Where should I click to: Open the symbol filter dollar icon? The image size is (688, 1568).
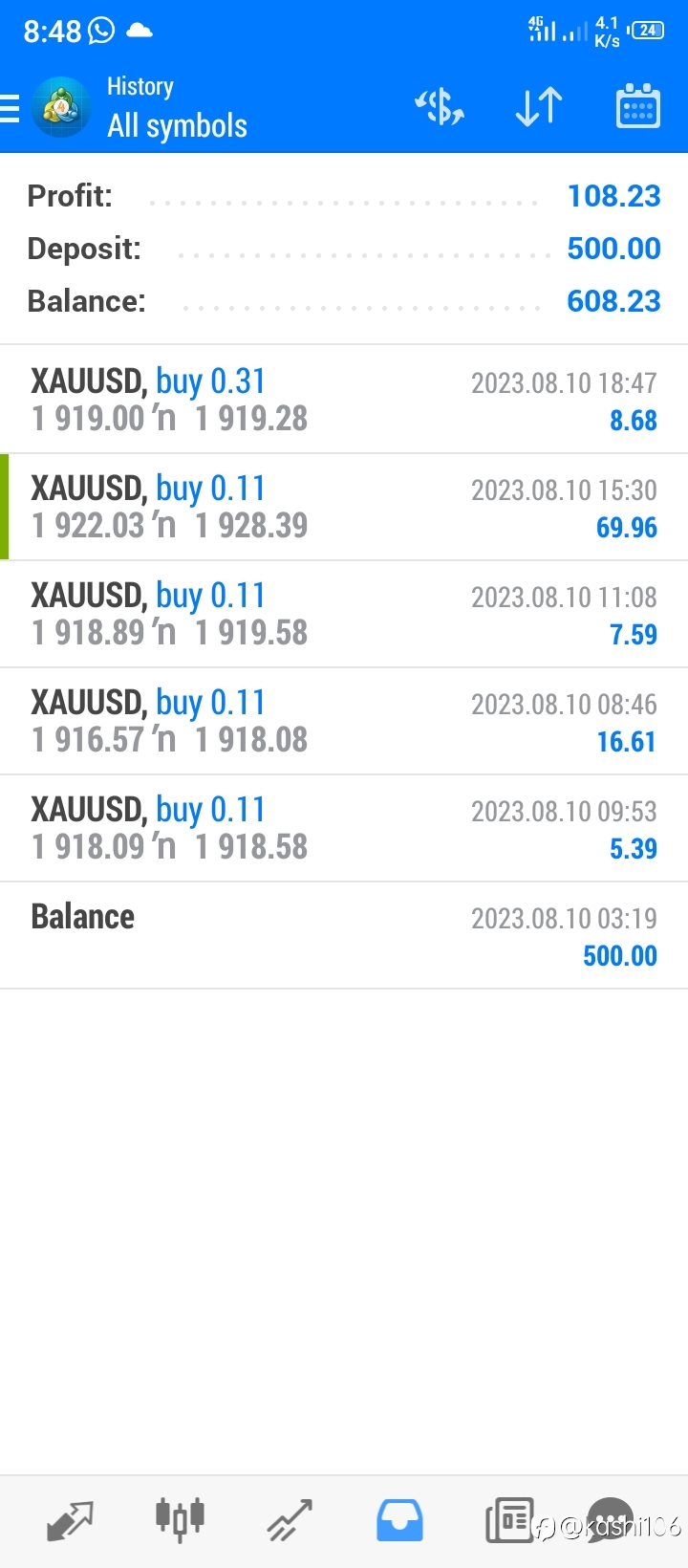(x=440, y=107)
